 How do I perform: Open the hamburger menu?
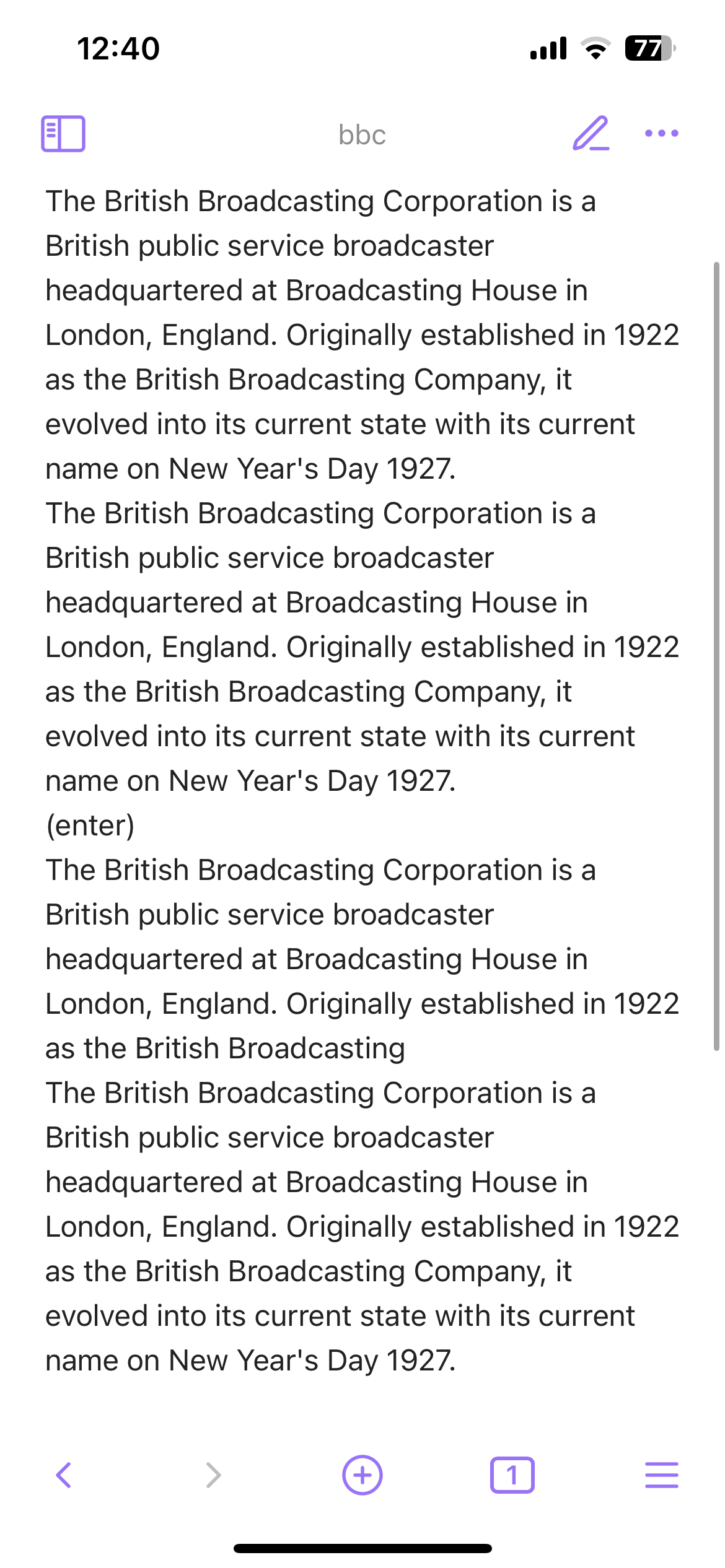click(x=662, y=1475)
